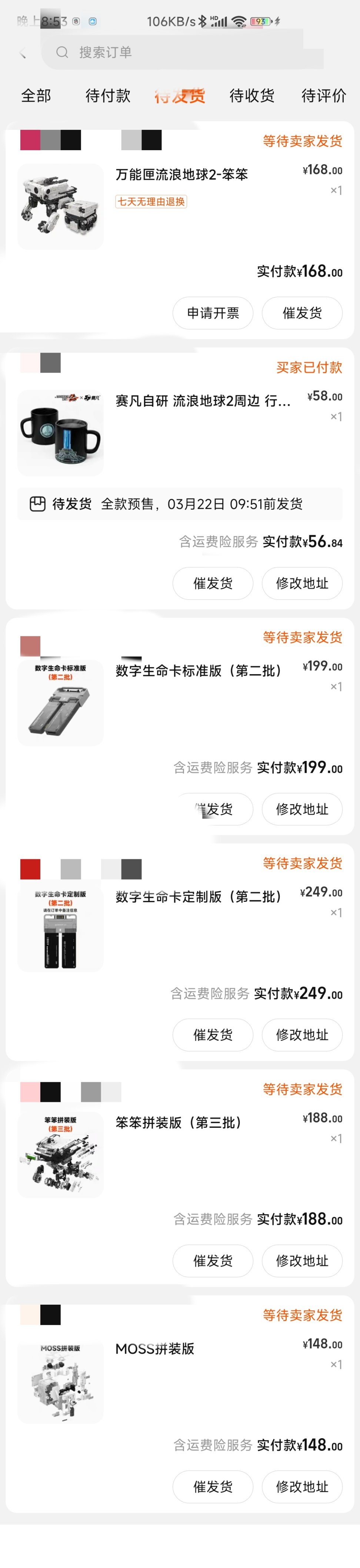Go back using the top-left arrow
360x1568 pixels.
point(23,53)
